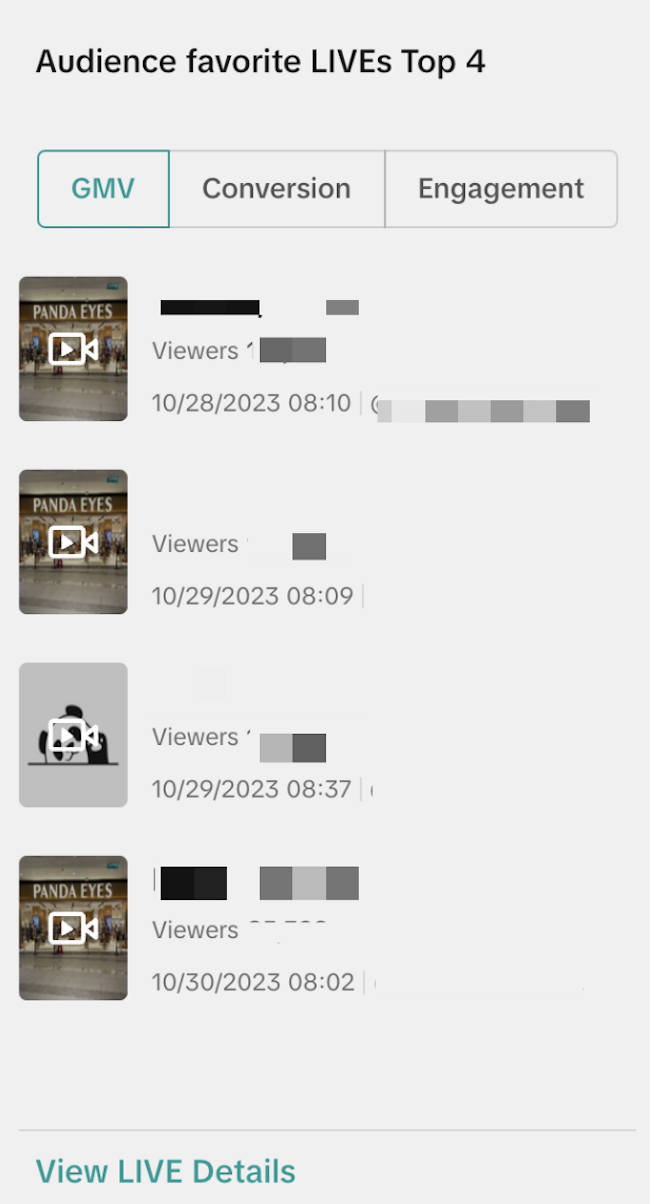Open the LIVE from 10/29/2023 08:09

[x=73, y=542]
